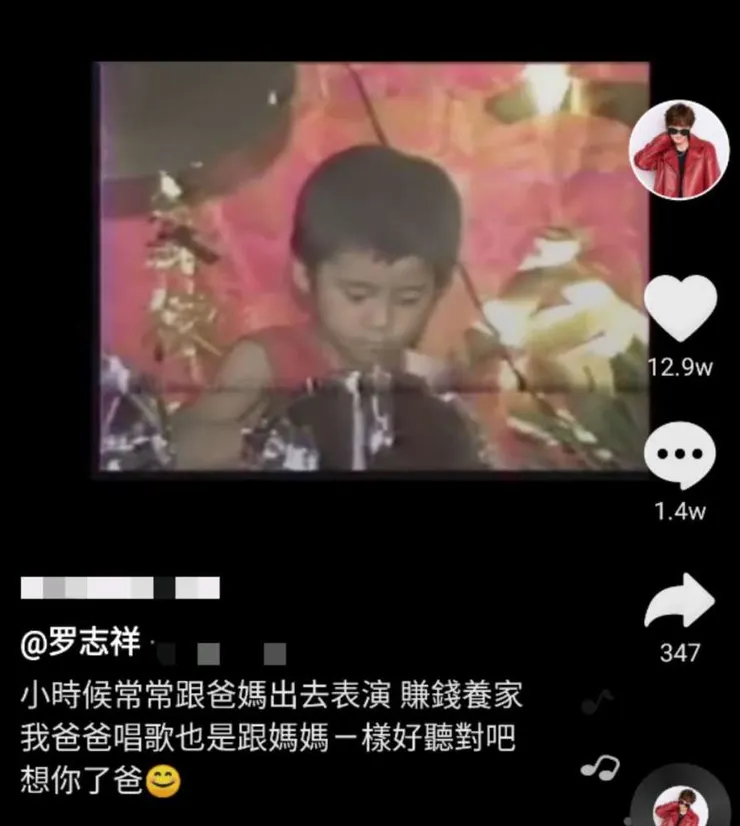Screen dimensions: 740x826
Task: Like this video with the heart
Action: 679,308
